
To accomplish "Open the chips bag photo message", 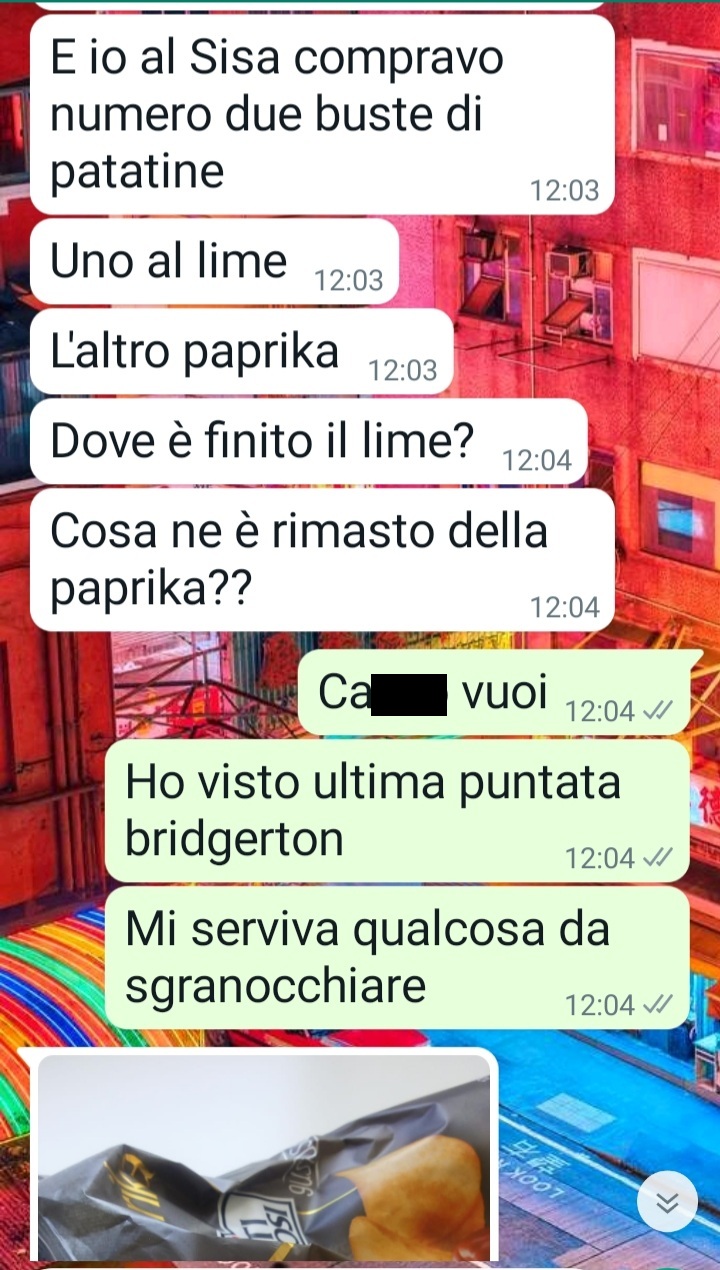I will [x=264, y=1160].
